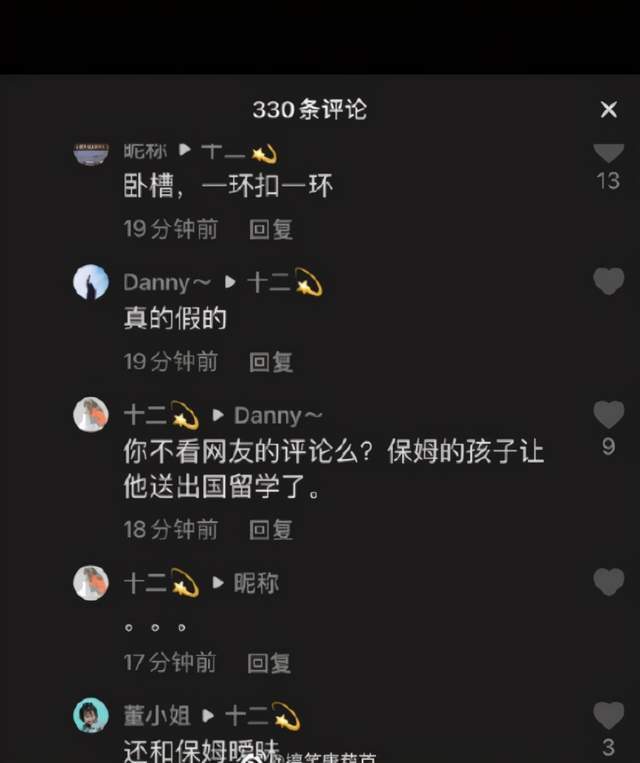The image size is (640, 763).
Task: Reply to 十二's comment about 出国留学
Action: [x=270, y=529]
